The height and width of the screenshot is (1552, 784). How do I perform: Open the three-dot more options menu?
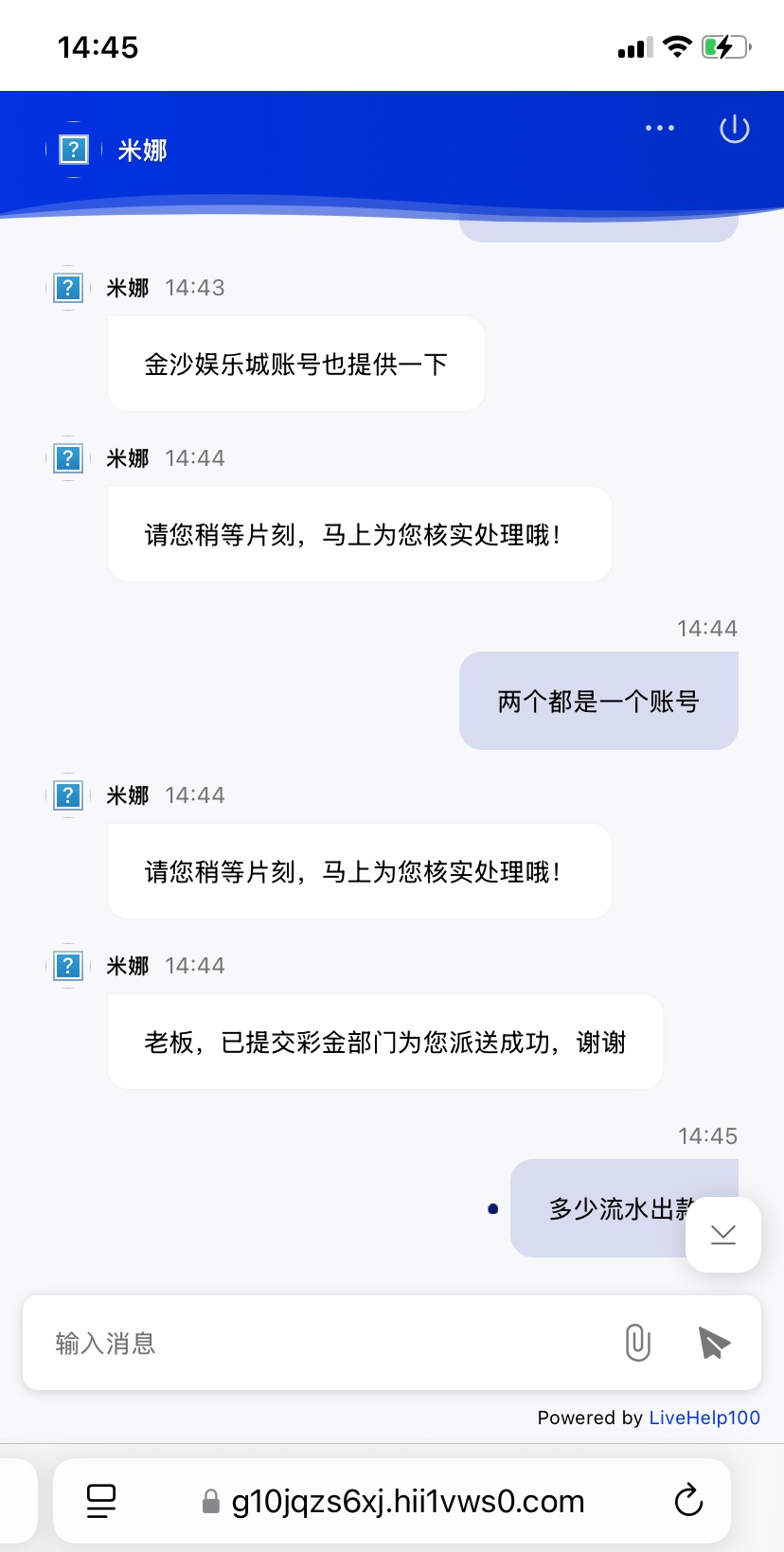pyautogui.click(x=659, y=128)
